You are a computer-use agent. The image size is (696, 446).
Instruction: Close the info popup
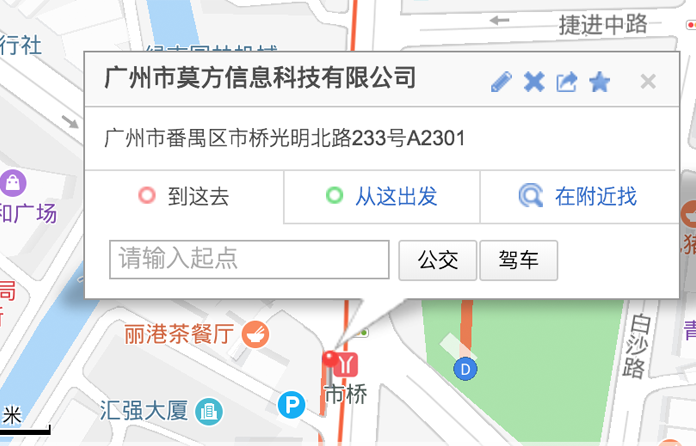648,82
